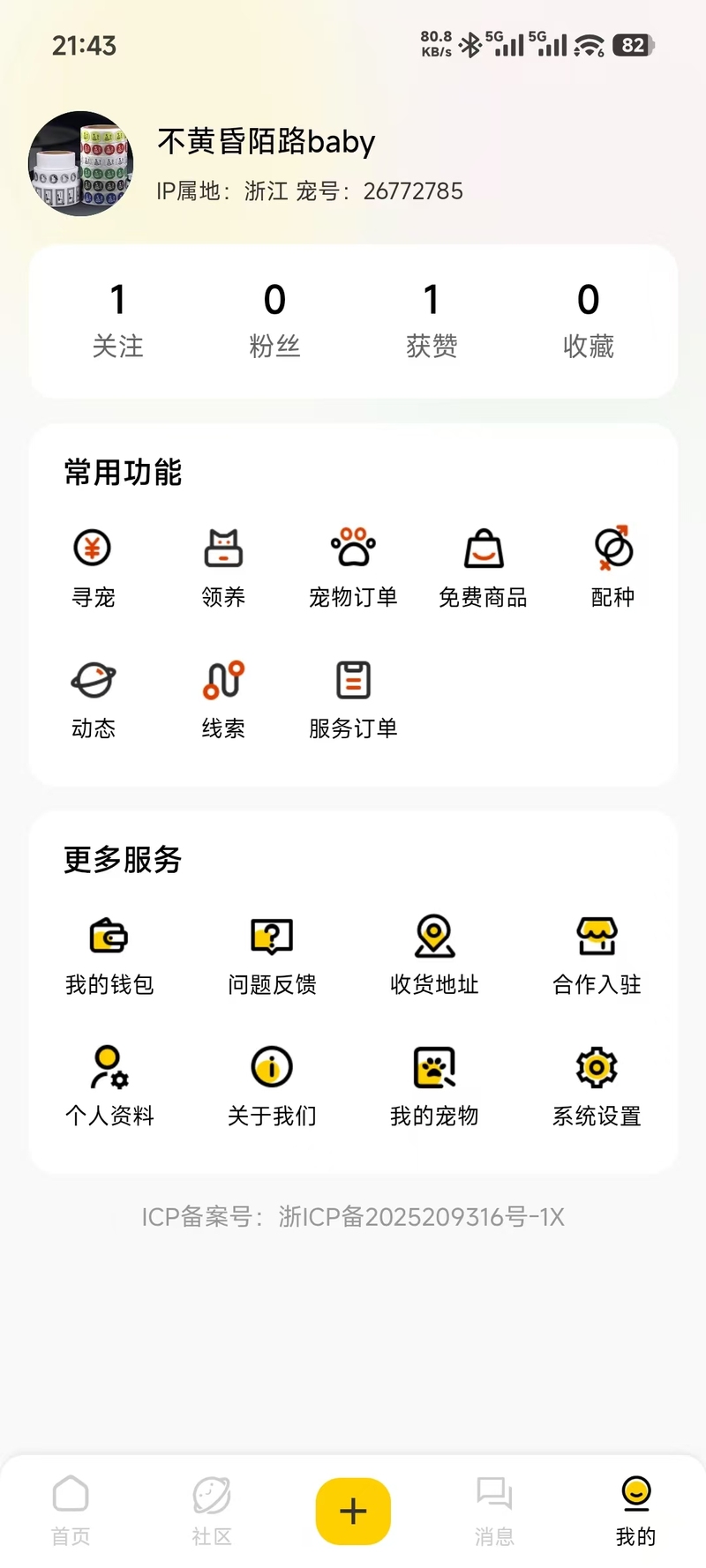Open 我的宠物 my pets
706x1568 pixels.
click(434, 1086)
